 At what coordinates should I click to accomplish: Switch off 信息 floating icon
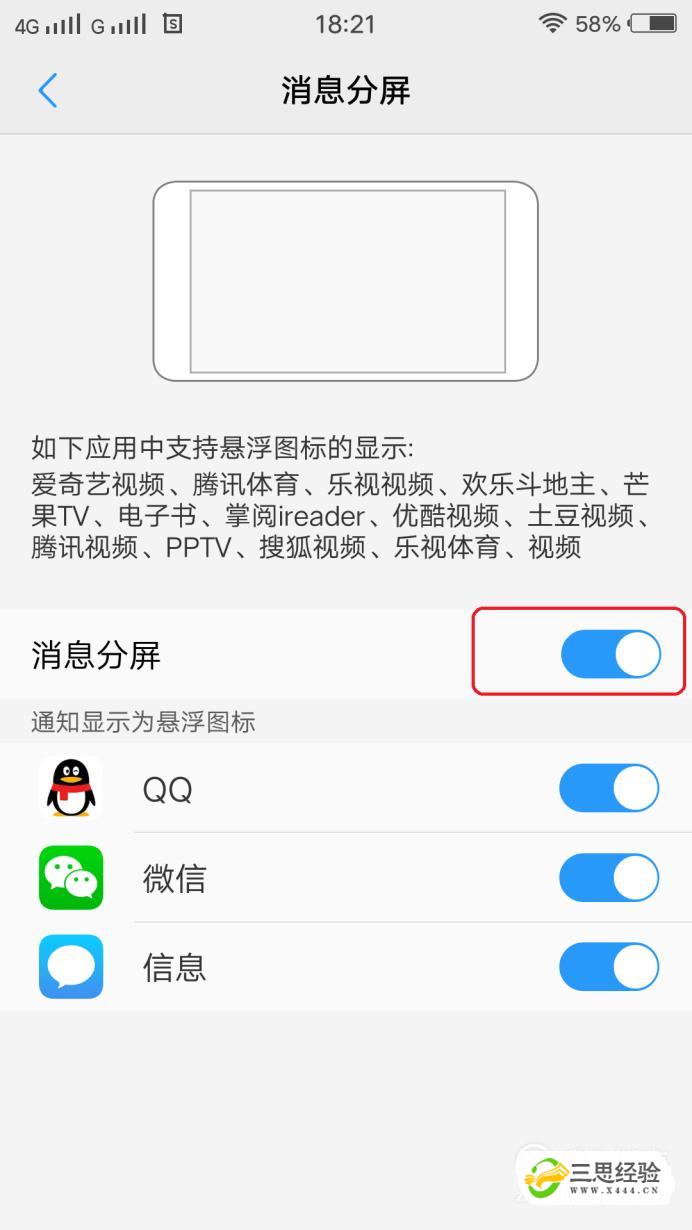[608, 968]
